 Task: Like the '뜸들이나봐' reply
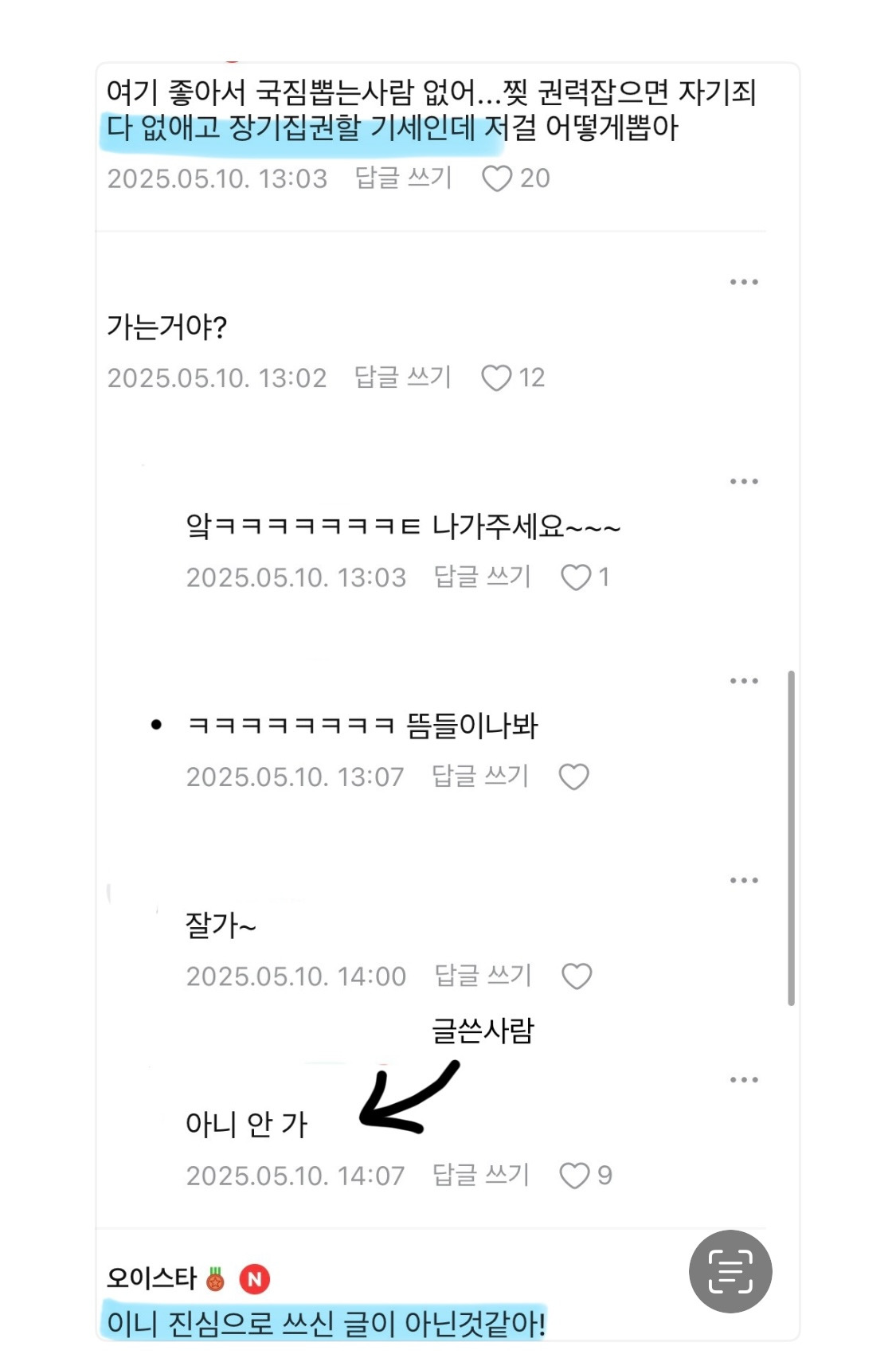pos(573,777)
